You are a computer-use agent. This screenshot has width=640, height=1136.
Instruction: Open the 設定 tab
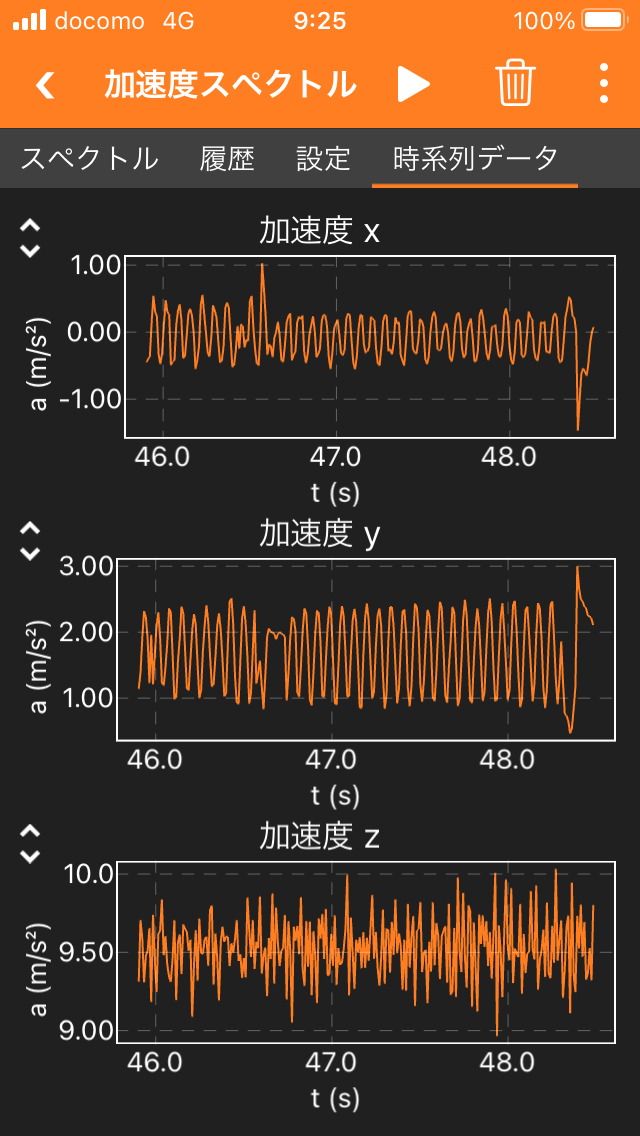tap(323, 158)
